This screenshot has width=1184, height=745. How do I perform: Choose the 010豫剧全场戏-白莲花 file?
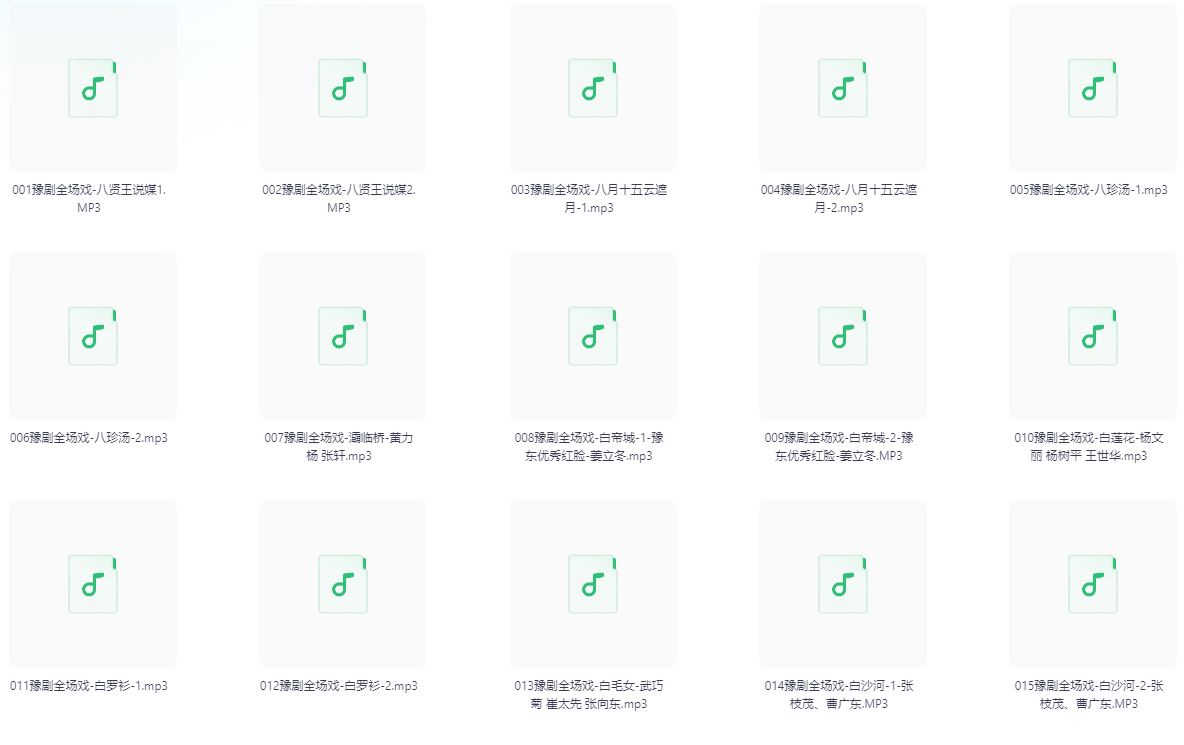click(x=1093, y=336)
